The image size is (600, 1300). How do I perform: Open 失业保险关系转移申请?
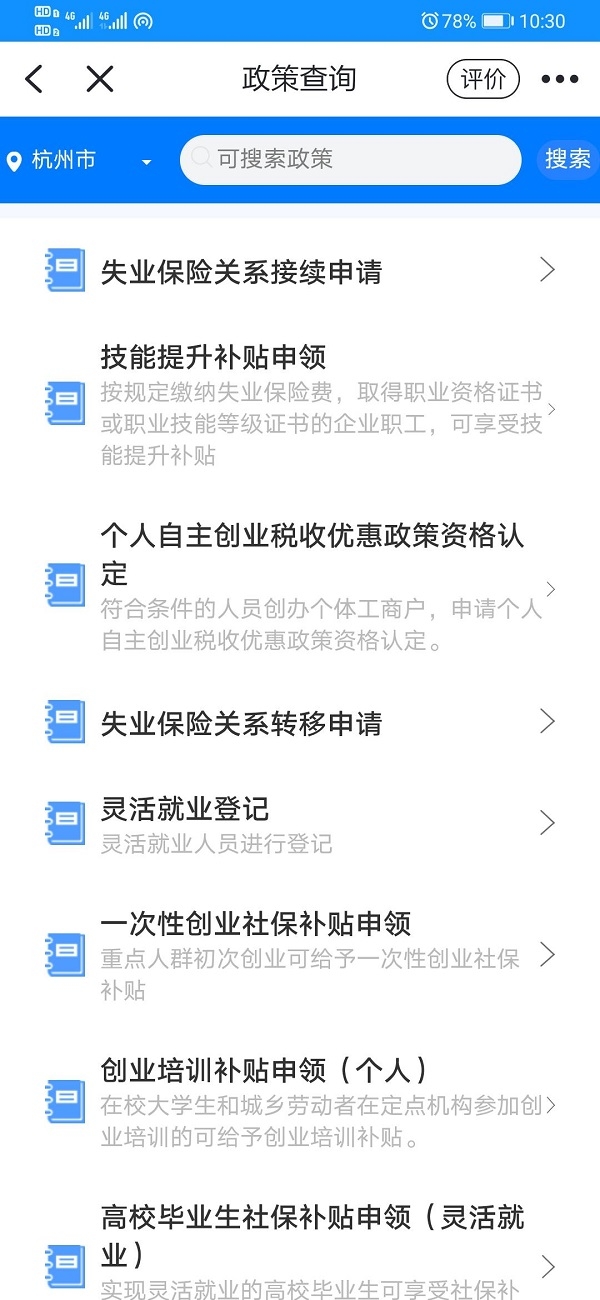tap(300, 722)
